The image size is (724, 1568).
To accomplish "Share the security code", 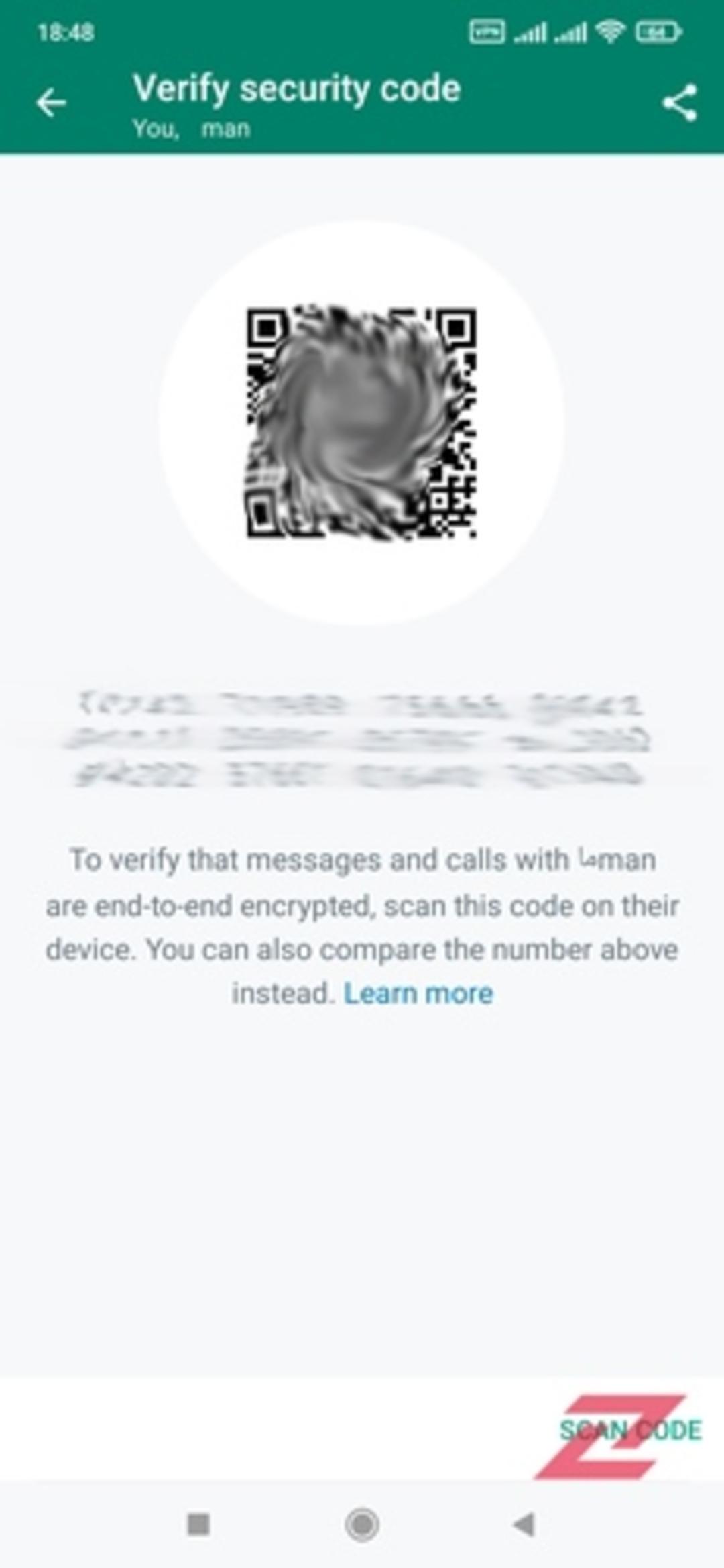I will (x=680, y=103).
